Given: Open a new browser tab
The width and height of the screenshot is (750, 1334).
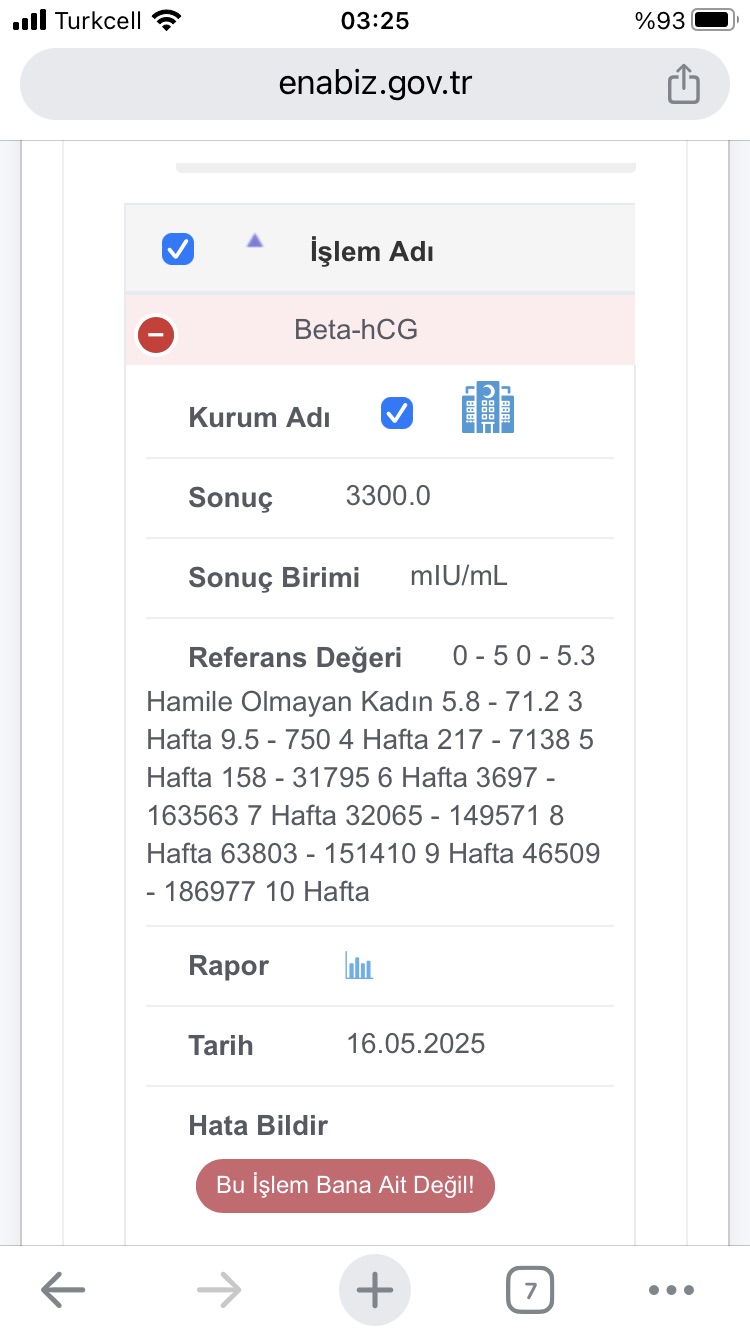Looking at the screenshot, I should (x=375, y=1290).
